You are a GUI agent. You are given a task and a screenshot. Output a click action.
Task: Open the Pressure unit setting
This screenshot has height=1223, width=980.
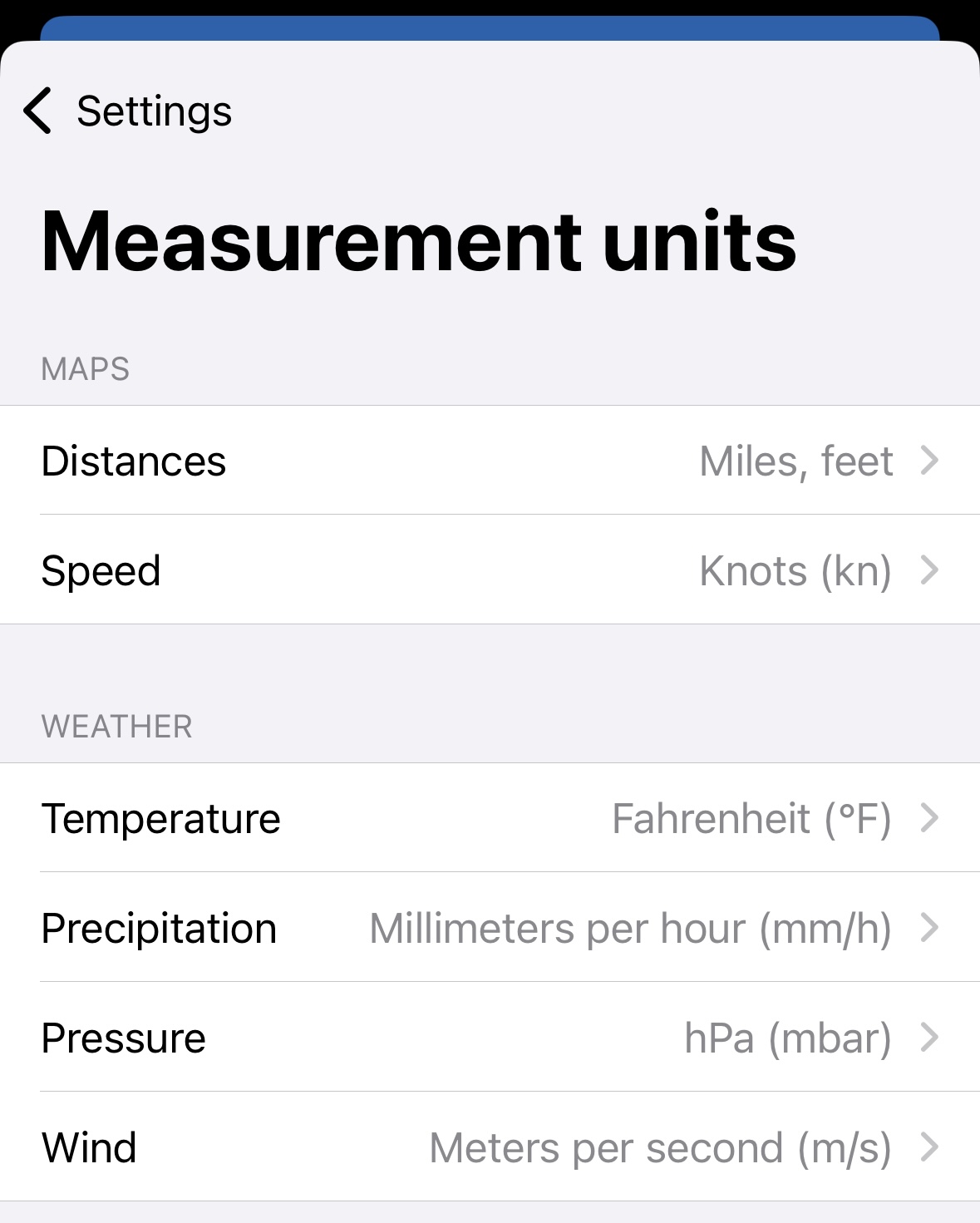coord(490,1038)
